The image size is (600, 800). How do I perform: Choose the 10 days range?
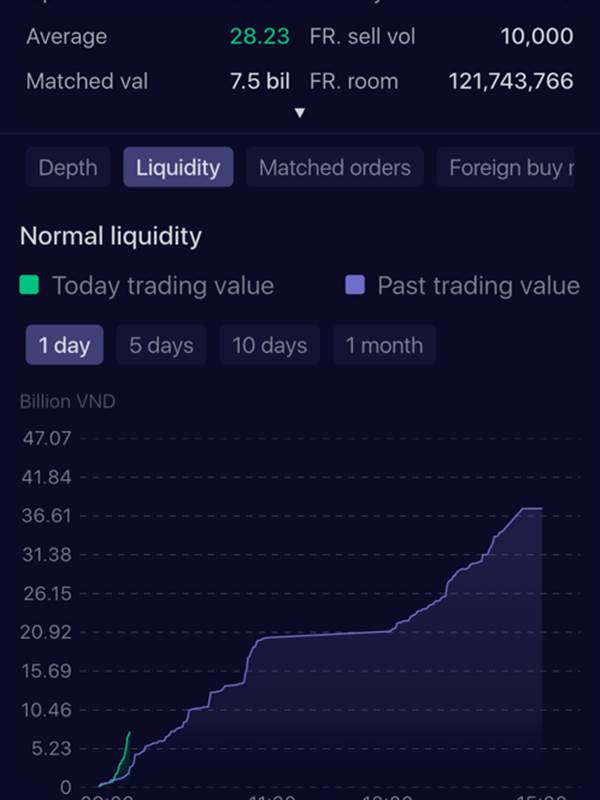pyautogui.click(x=269, y=346)
